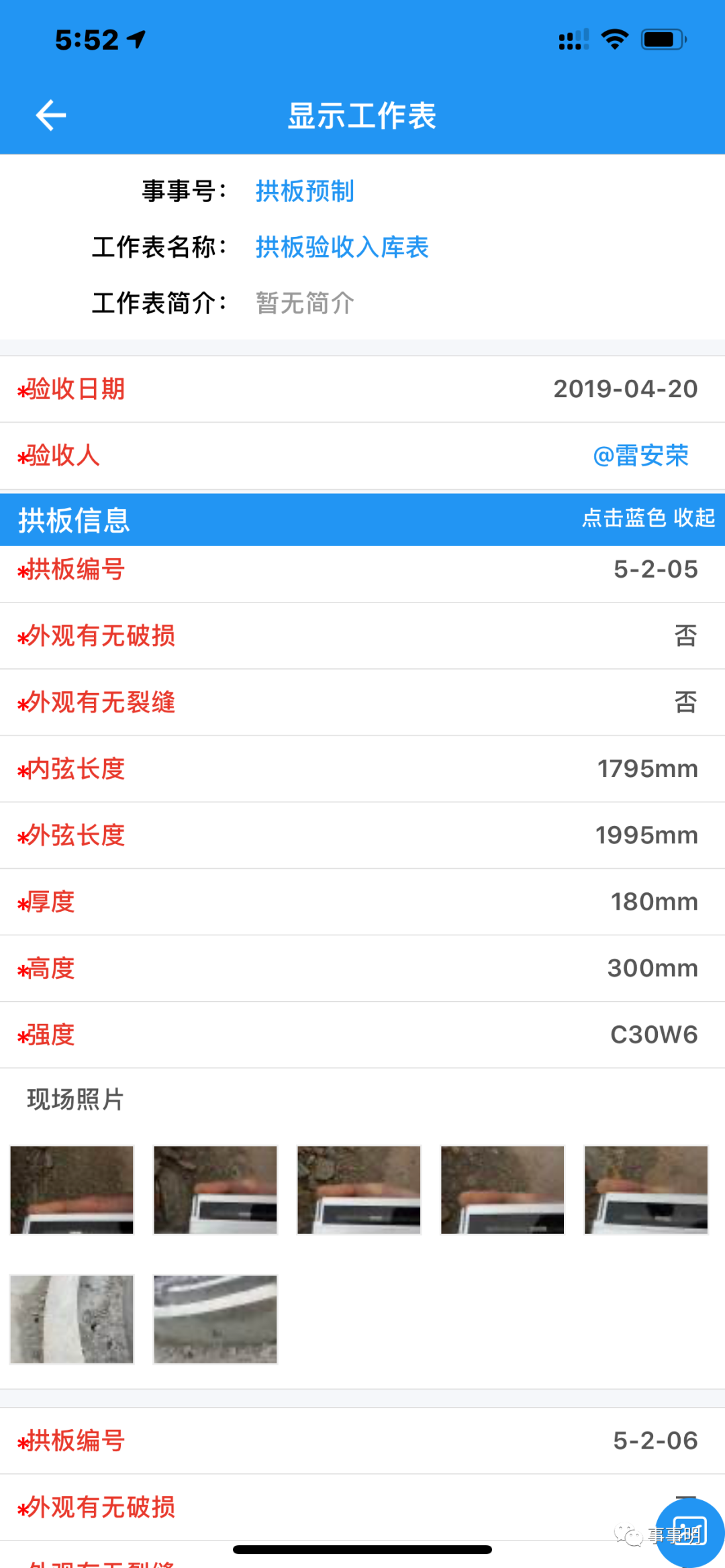
Task: Open the 拱板预制 link
Action: pyautogui.click(x=305, y=191)
